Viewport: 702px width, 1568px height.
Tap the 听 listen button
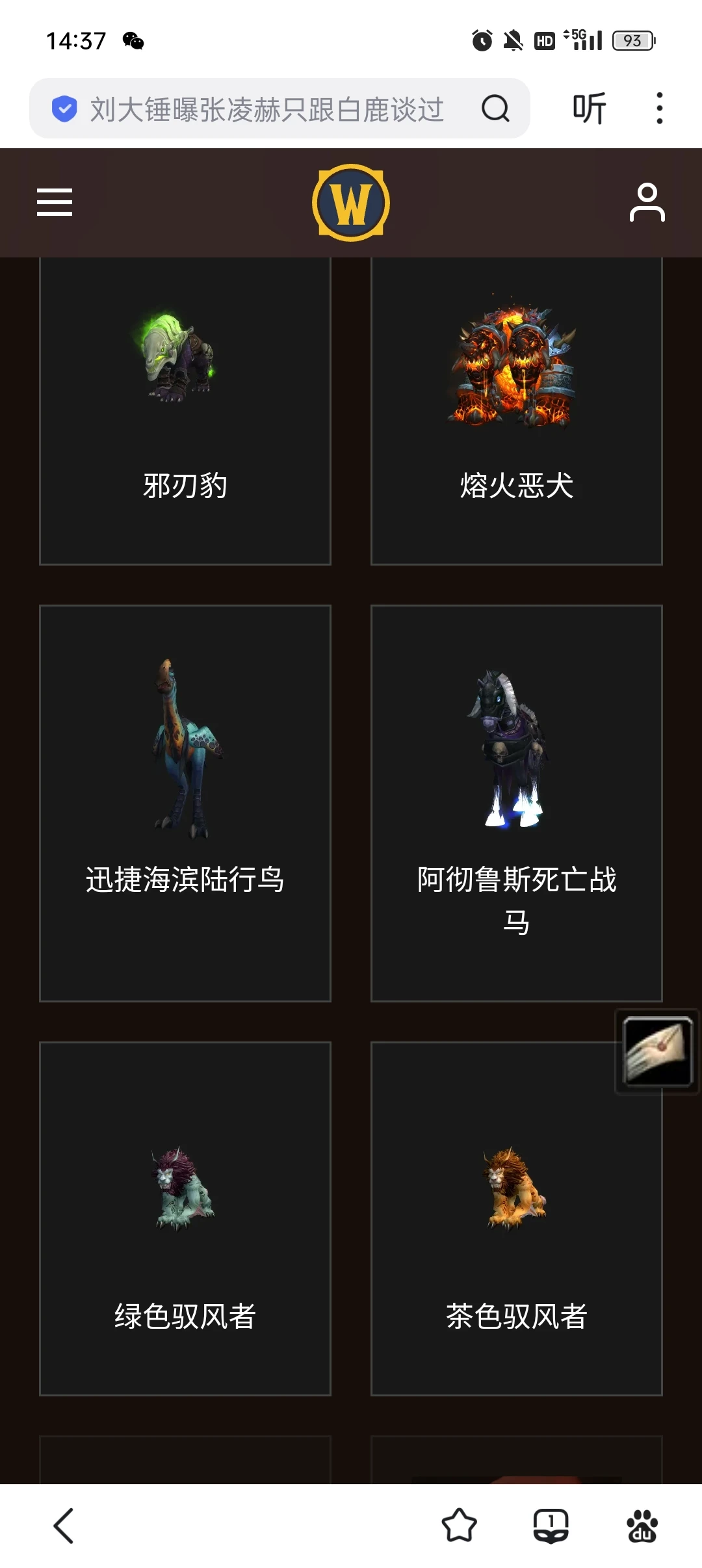click(588, 108)
